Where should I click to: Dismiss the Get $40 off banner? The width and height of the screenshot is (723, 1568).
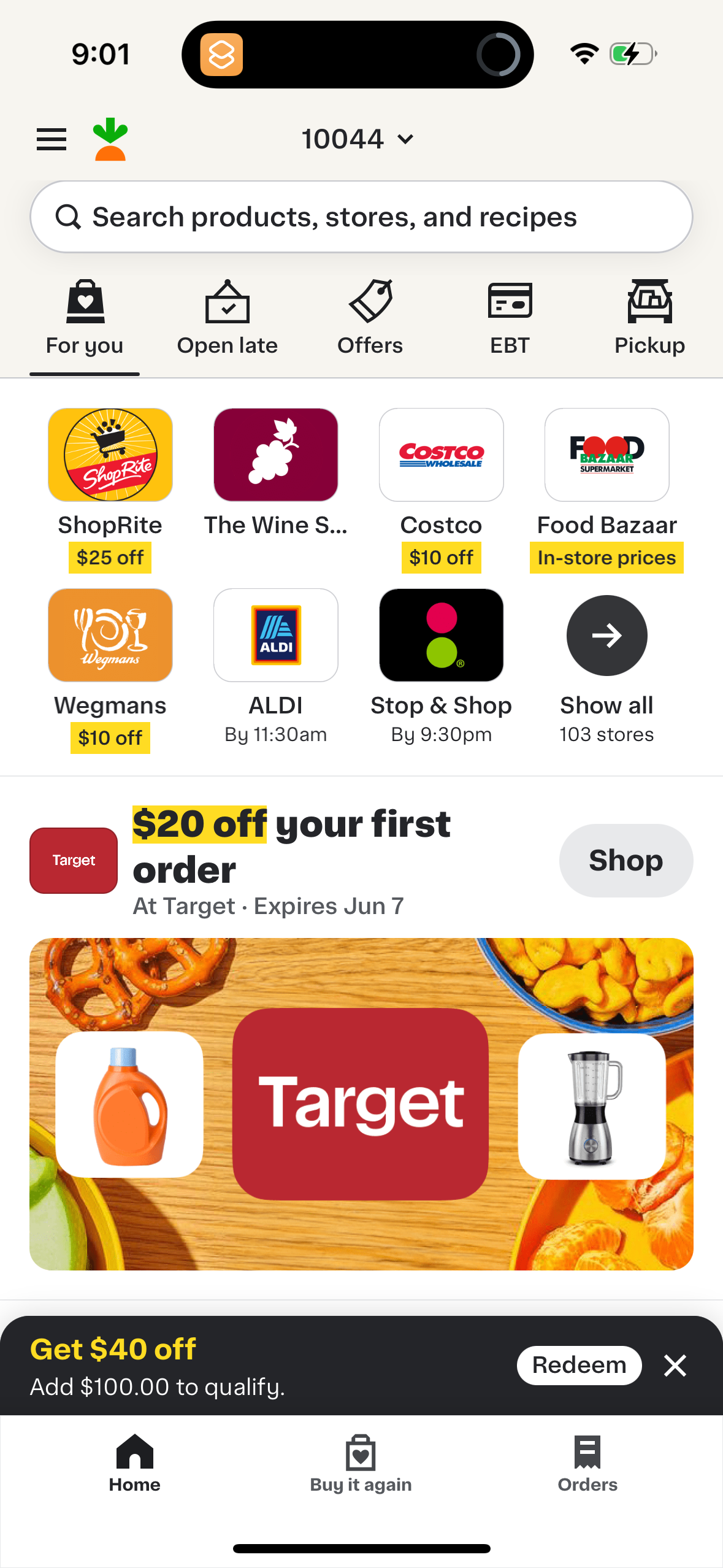675,1366
